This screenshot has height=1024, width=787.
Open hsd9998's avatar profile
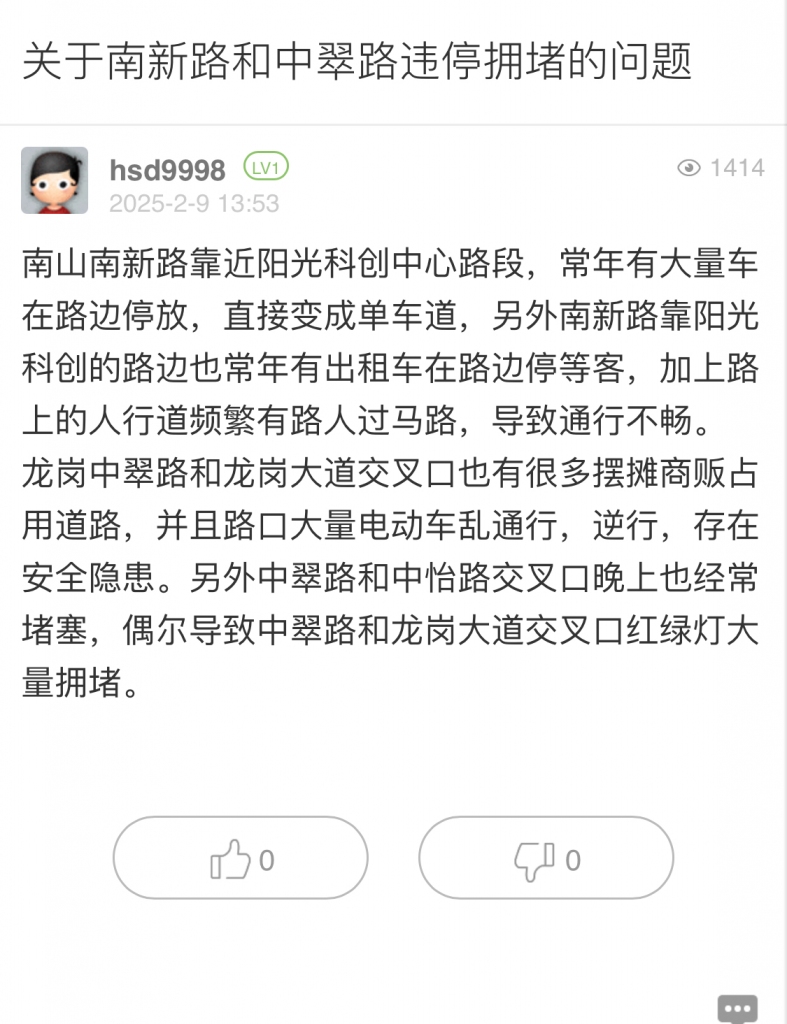(x=55, y=181)
